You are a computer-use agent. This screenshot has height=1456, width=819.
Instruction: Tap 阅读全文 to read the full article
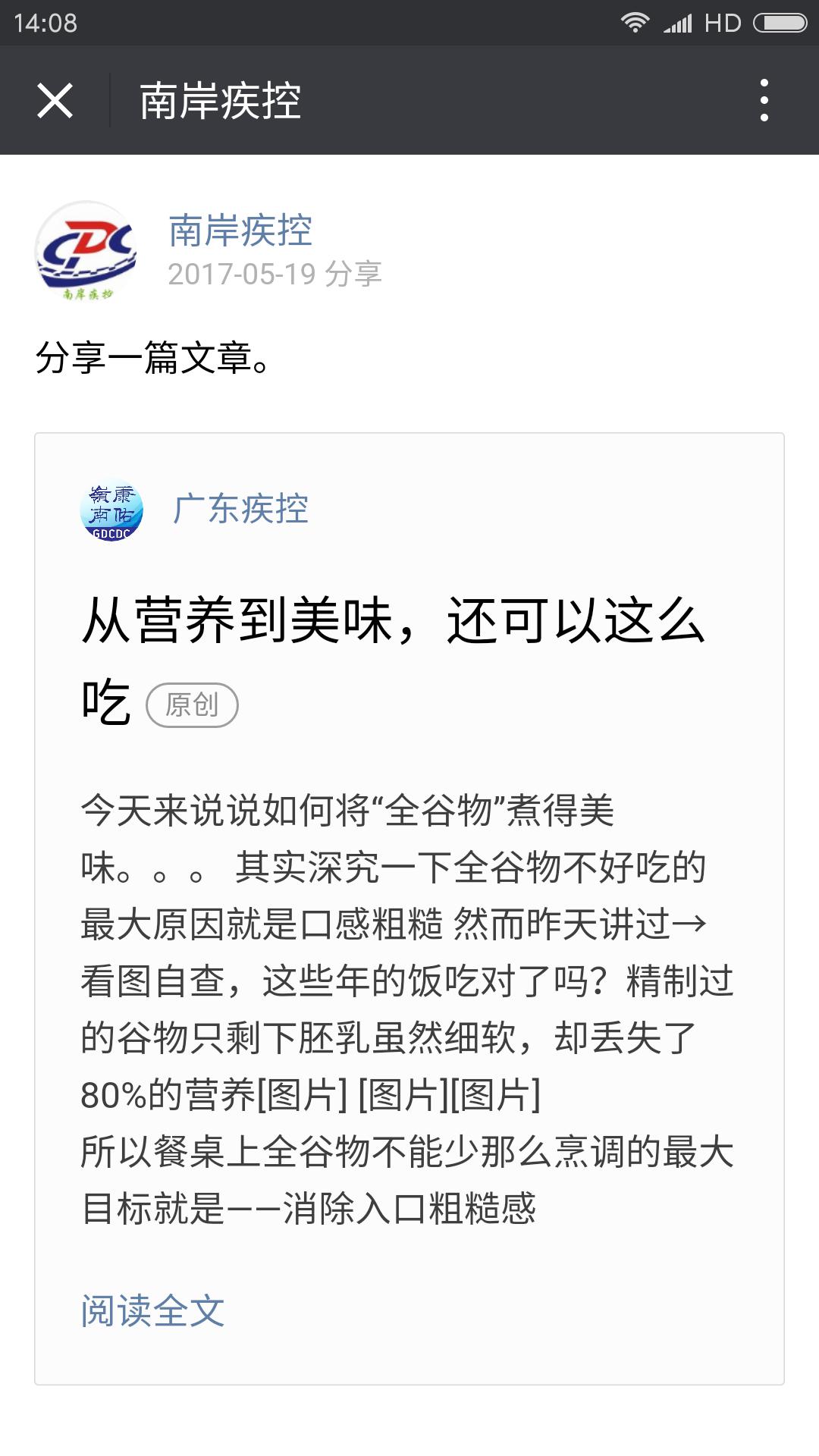click(x=152, y=1311)
